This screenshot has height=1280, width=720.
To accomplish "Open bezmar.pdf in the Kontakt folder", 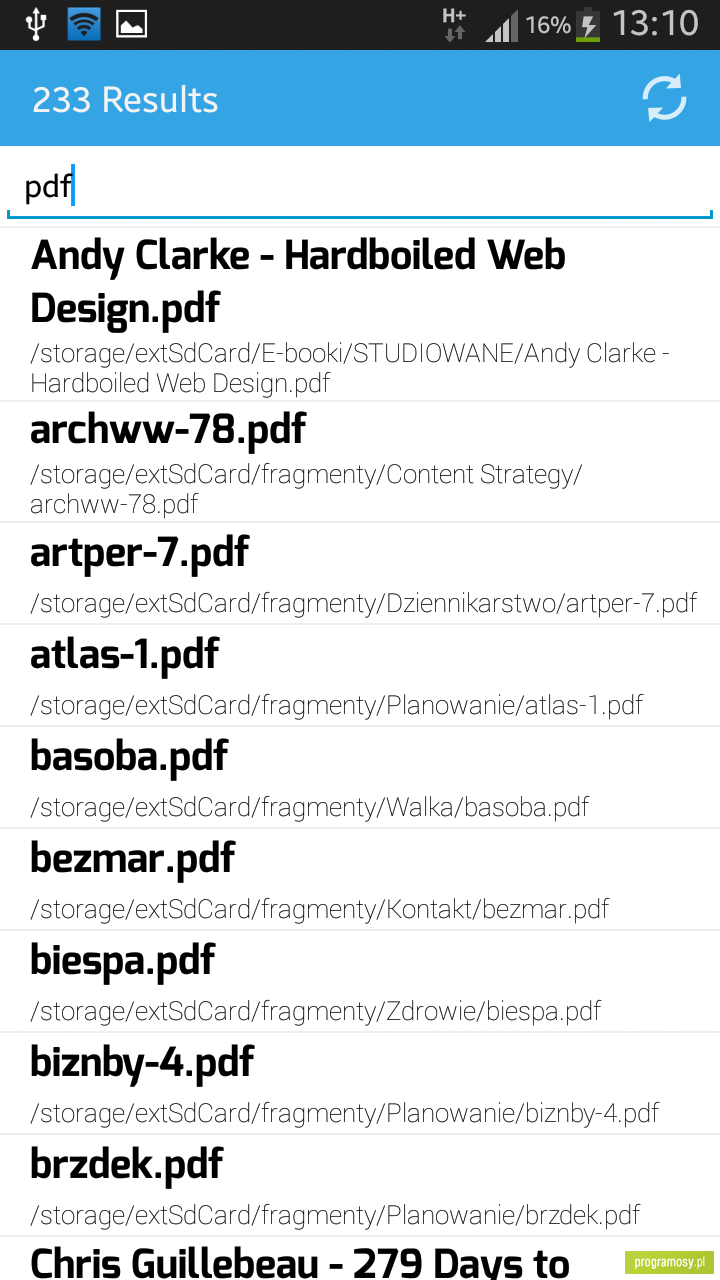I will (360, 880).
